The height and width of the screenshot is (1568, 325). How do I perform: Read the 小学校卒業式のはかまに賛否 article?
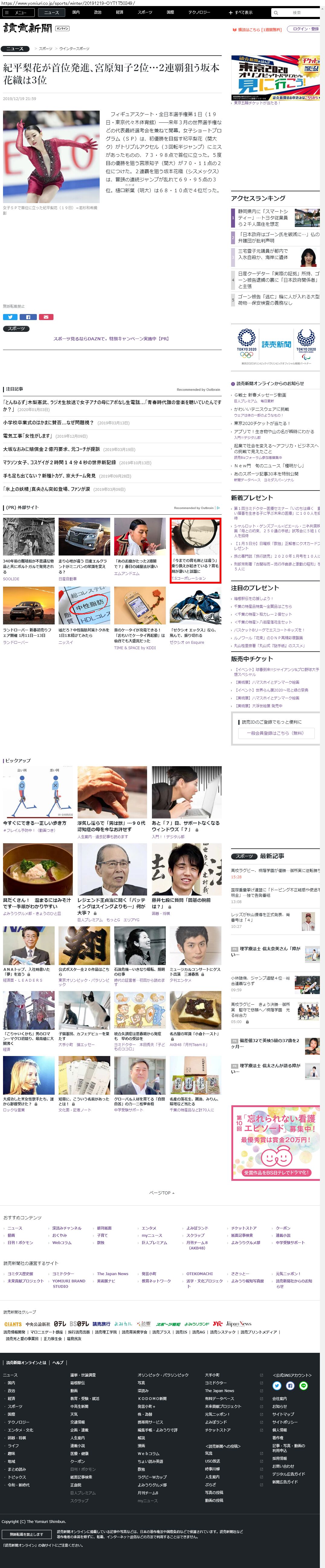click(x=48, y=423)
